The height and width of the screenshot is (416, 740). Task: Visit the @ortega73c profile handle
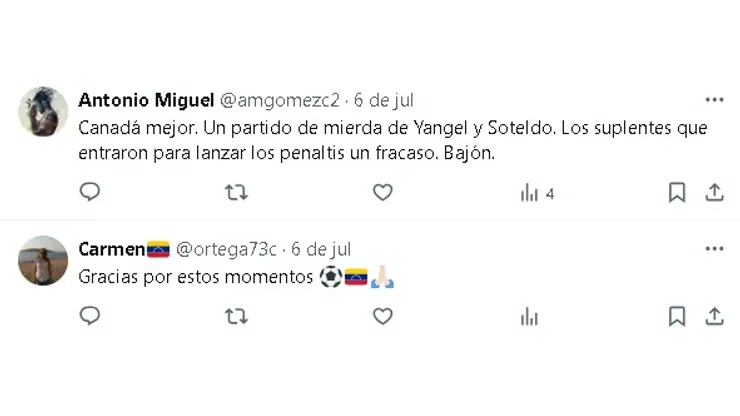coord(229,248)
